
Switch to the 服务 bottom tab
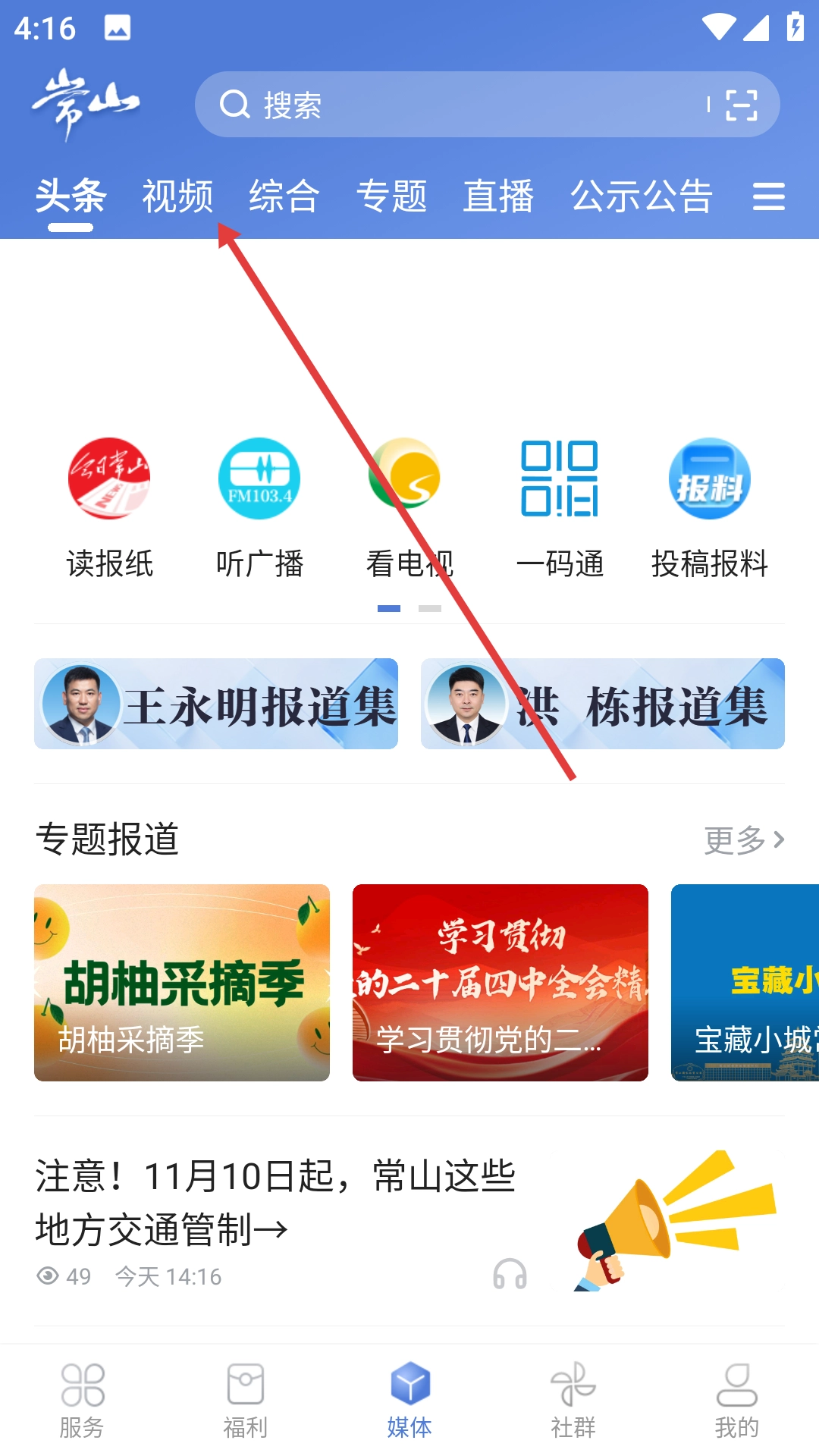[82, 1401]
